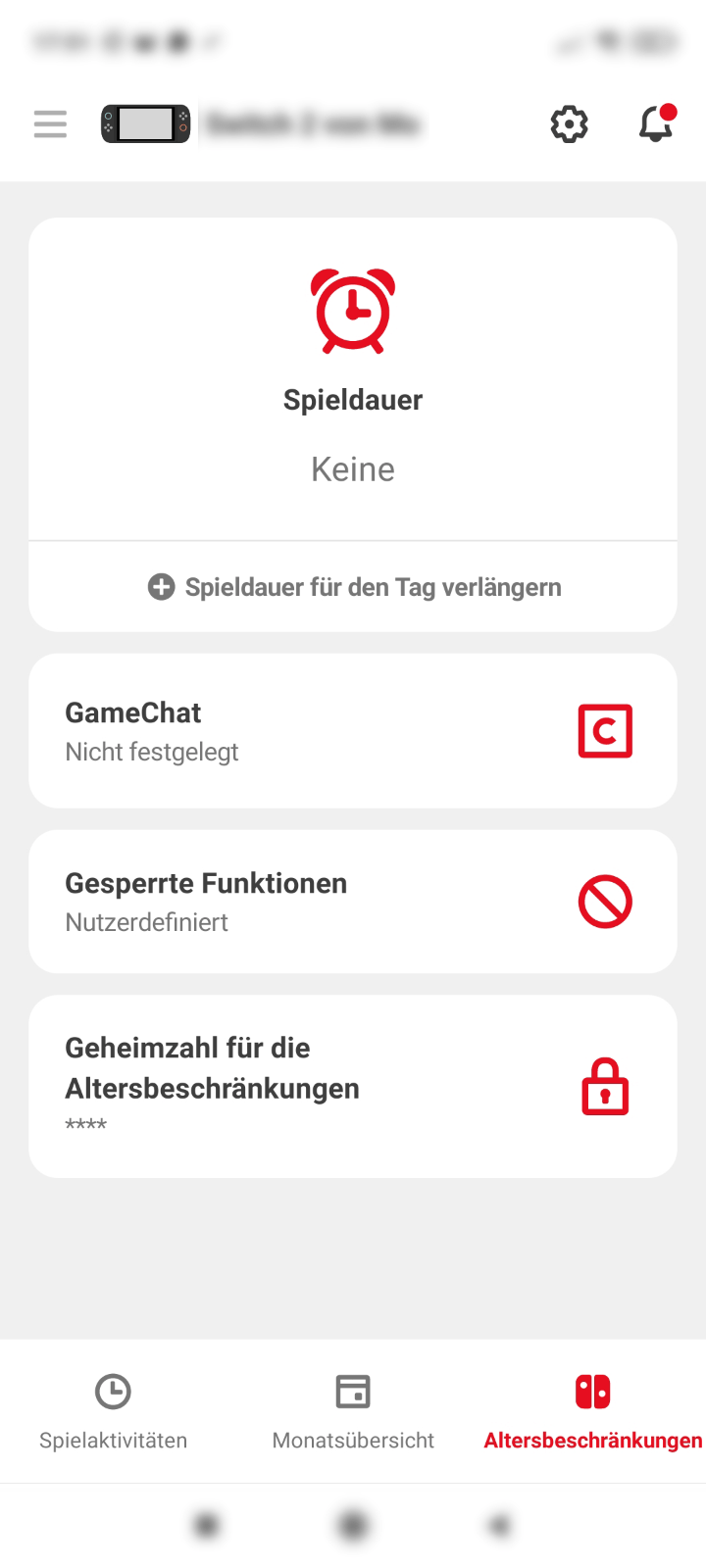Switch to the Monatsübersicht tab

[x=353, y=1411]
